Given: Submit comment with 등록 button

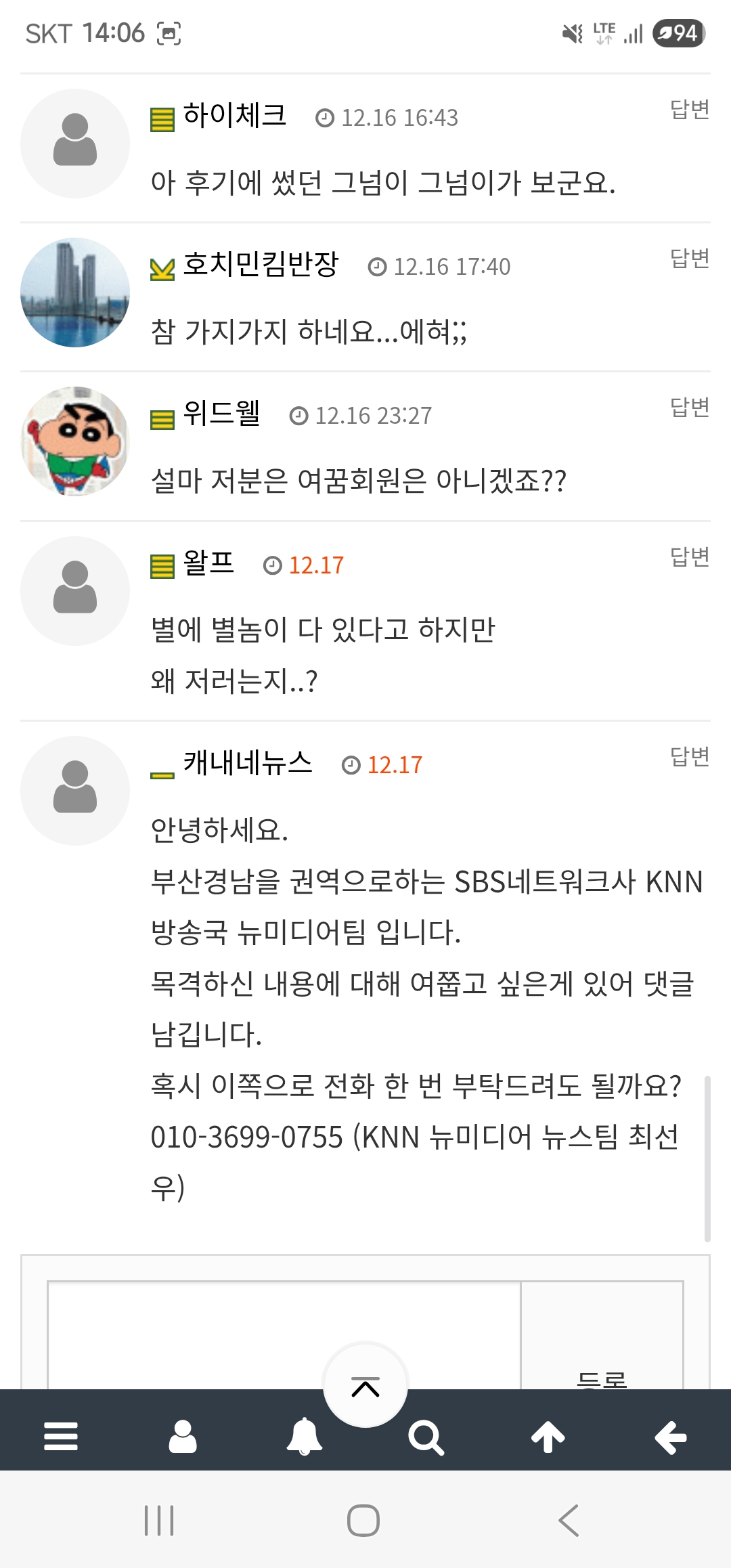Looking at the screenshot, I should point(601,1374).
